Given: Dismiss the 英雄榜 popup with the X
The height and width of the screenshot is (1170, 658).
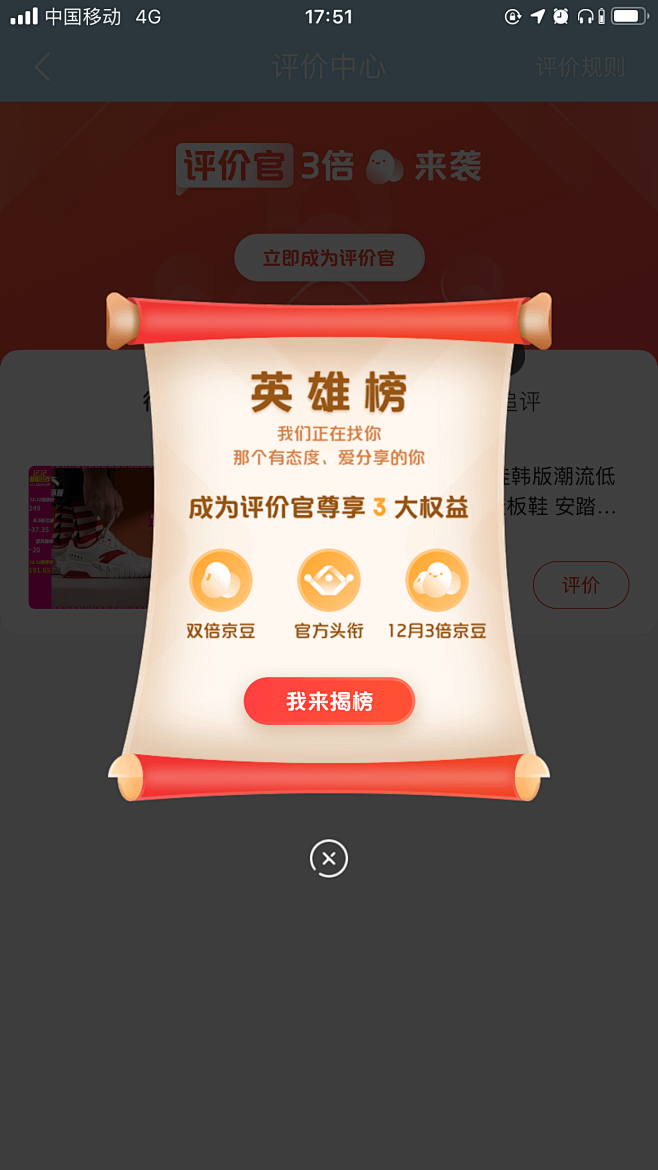Looking at the screenshot, I should coord(329,858).
